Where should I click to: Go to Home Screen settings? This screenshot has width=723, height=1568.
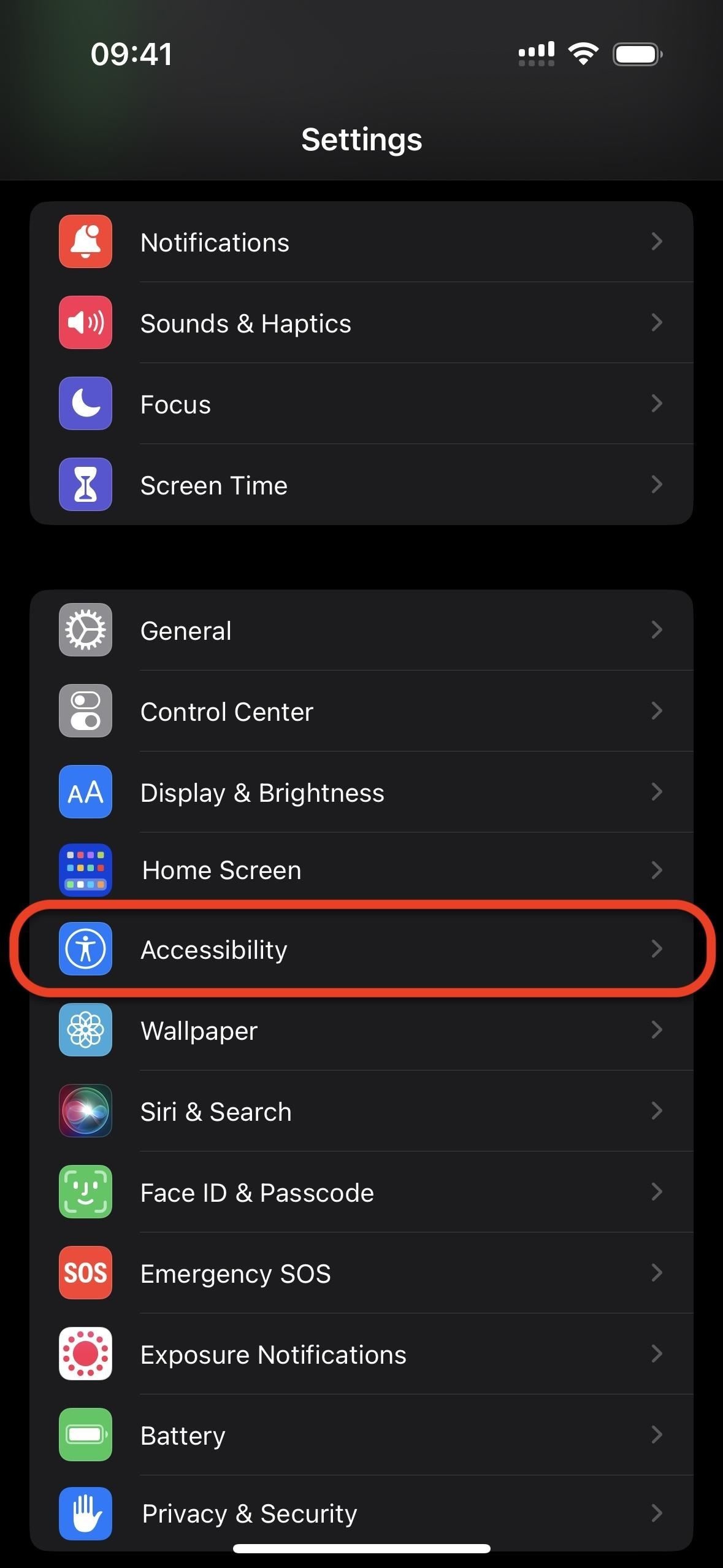click(x=361, y=870)
